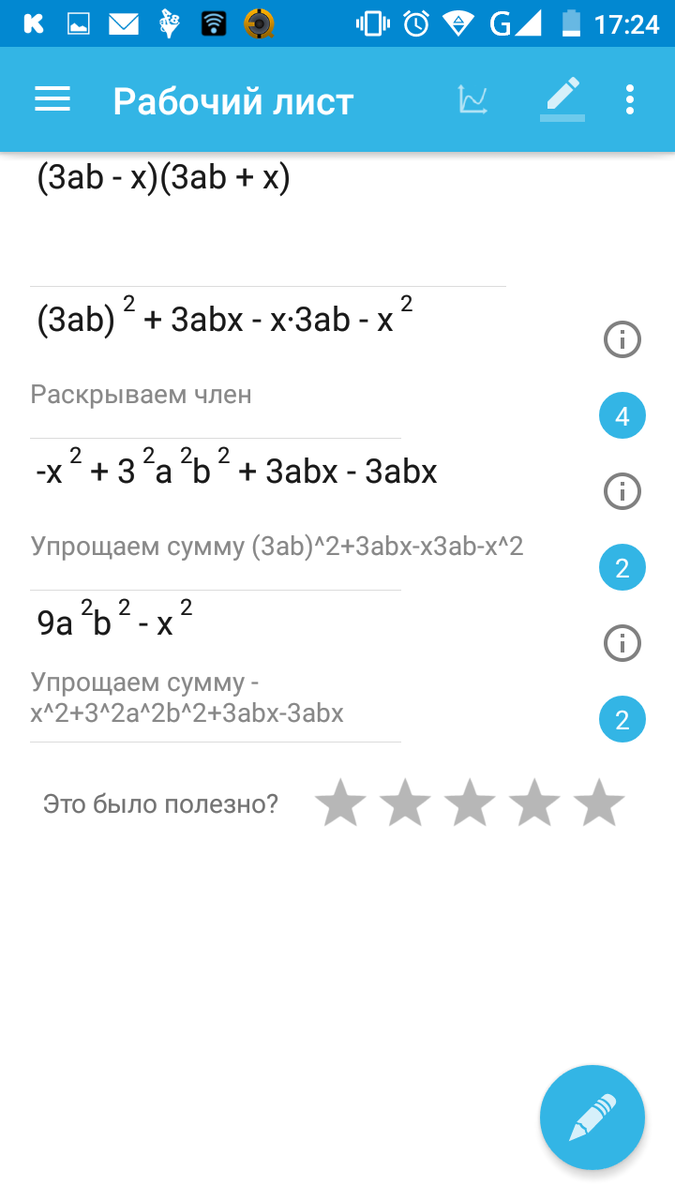Rate usefulness three stars
This screenshot has height=1200, width=675.
click(470, 803)
